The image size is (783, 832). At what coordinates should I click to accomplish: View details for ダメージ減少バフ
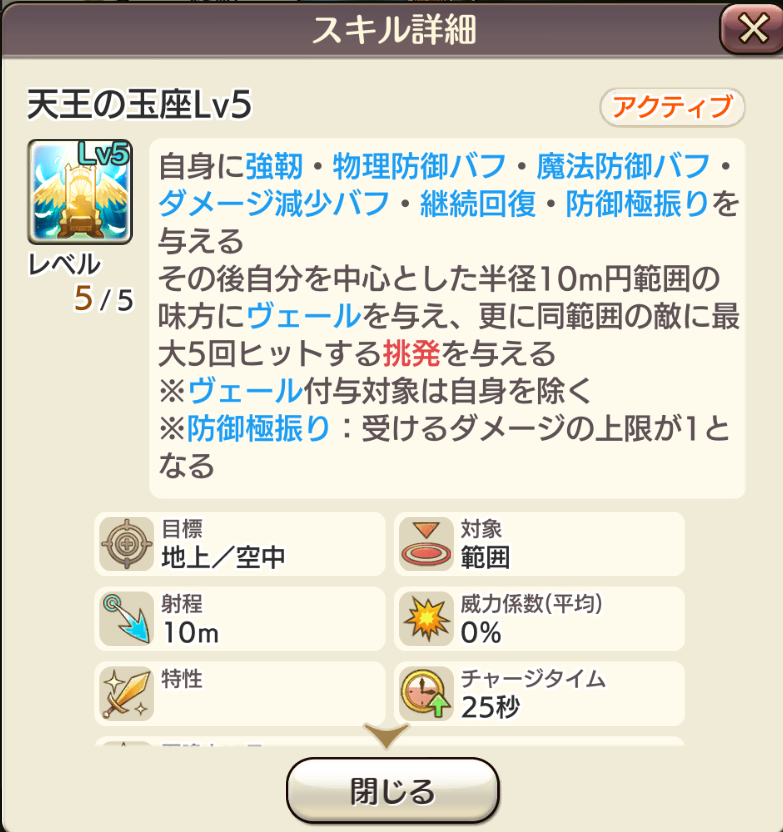(273, 204)
